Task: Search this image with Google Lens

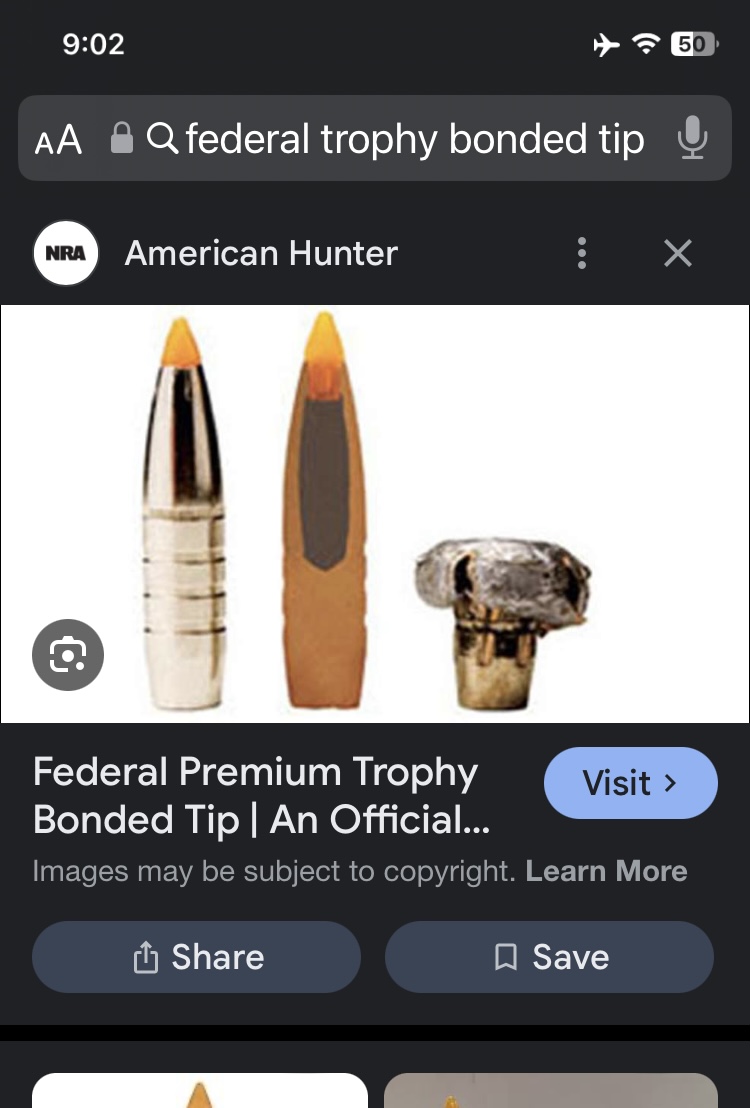Action: tap(68, 655)
